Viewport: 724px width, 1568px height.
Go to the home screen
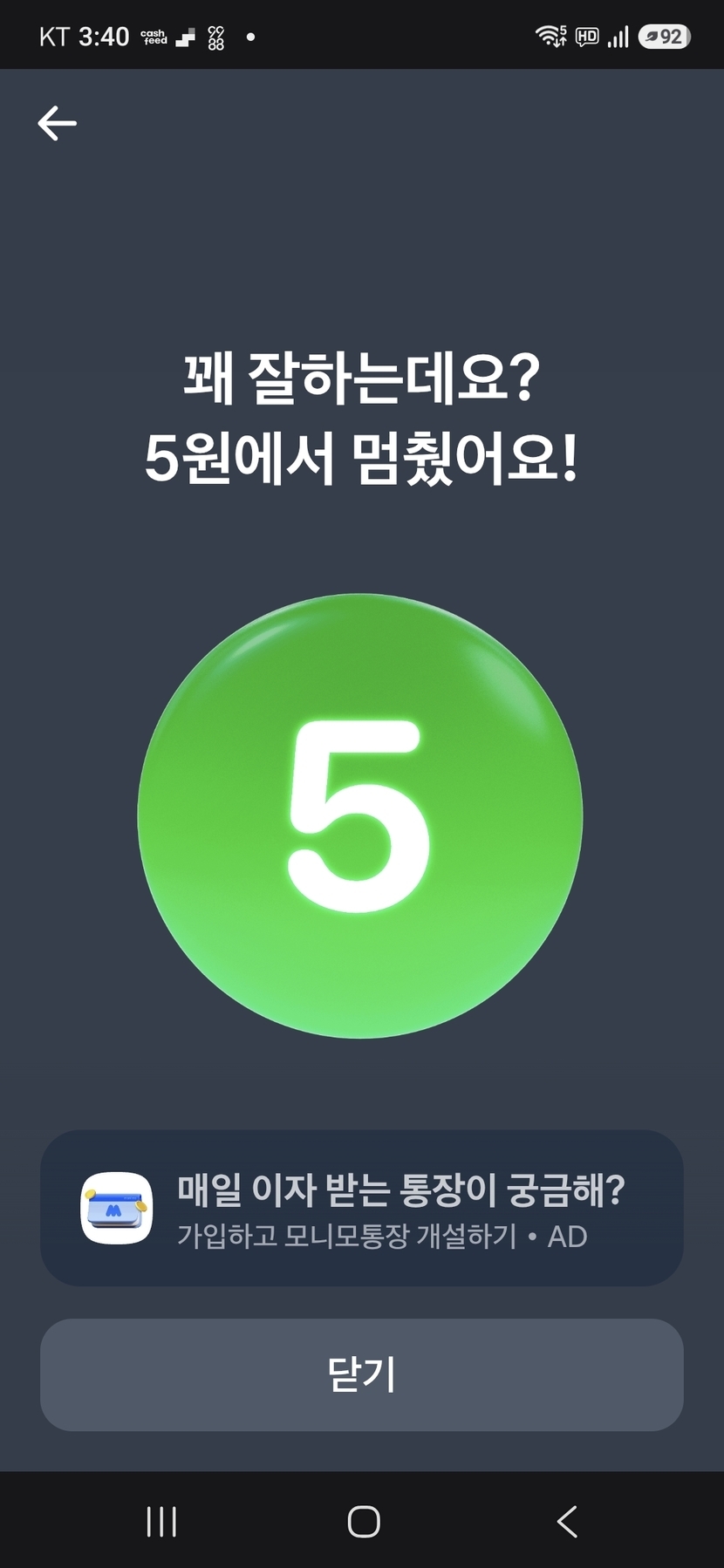point(363,1522)
